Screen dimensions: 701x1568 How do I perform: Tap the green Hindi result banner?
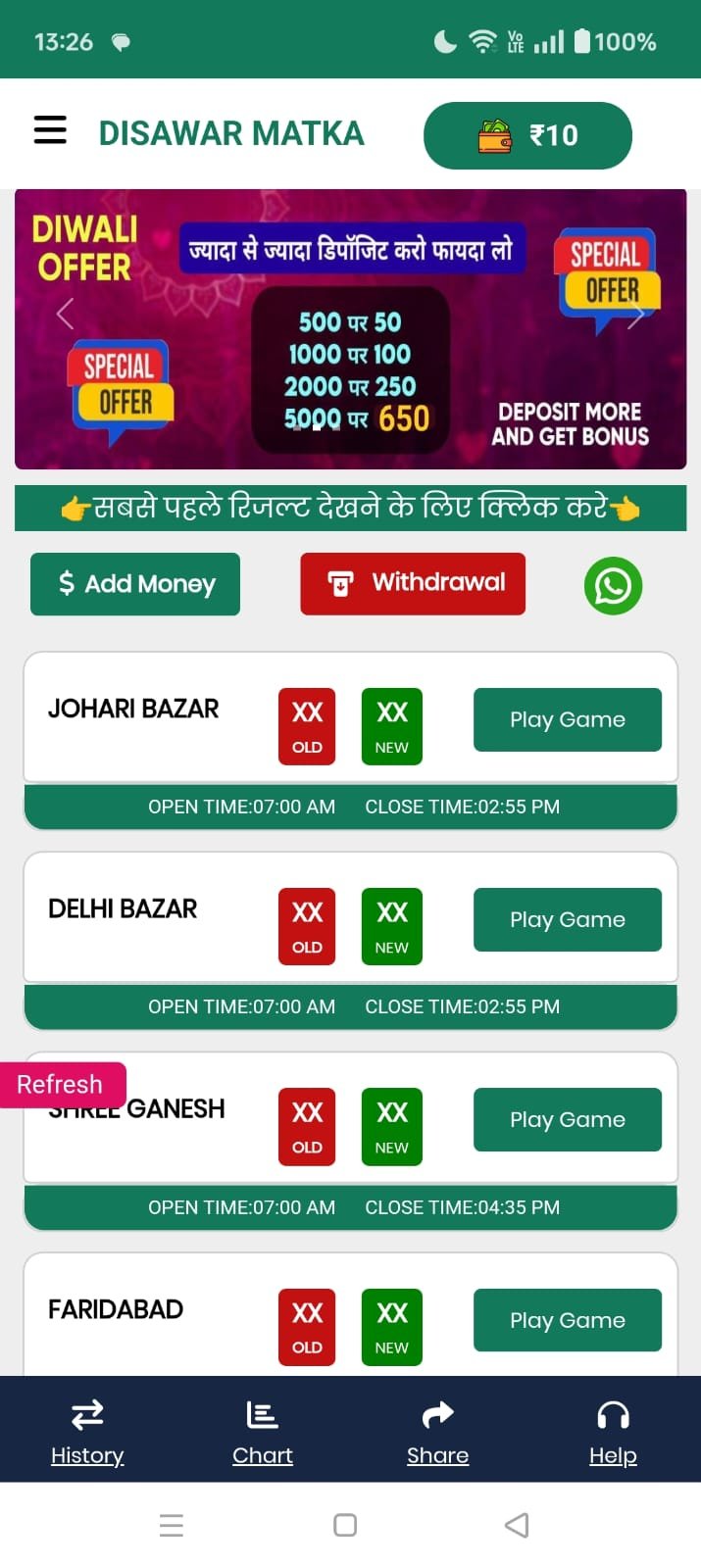(350, 508)
